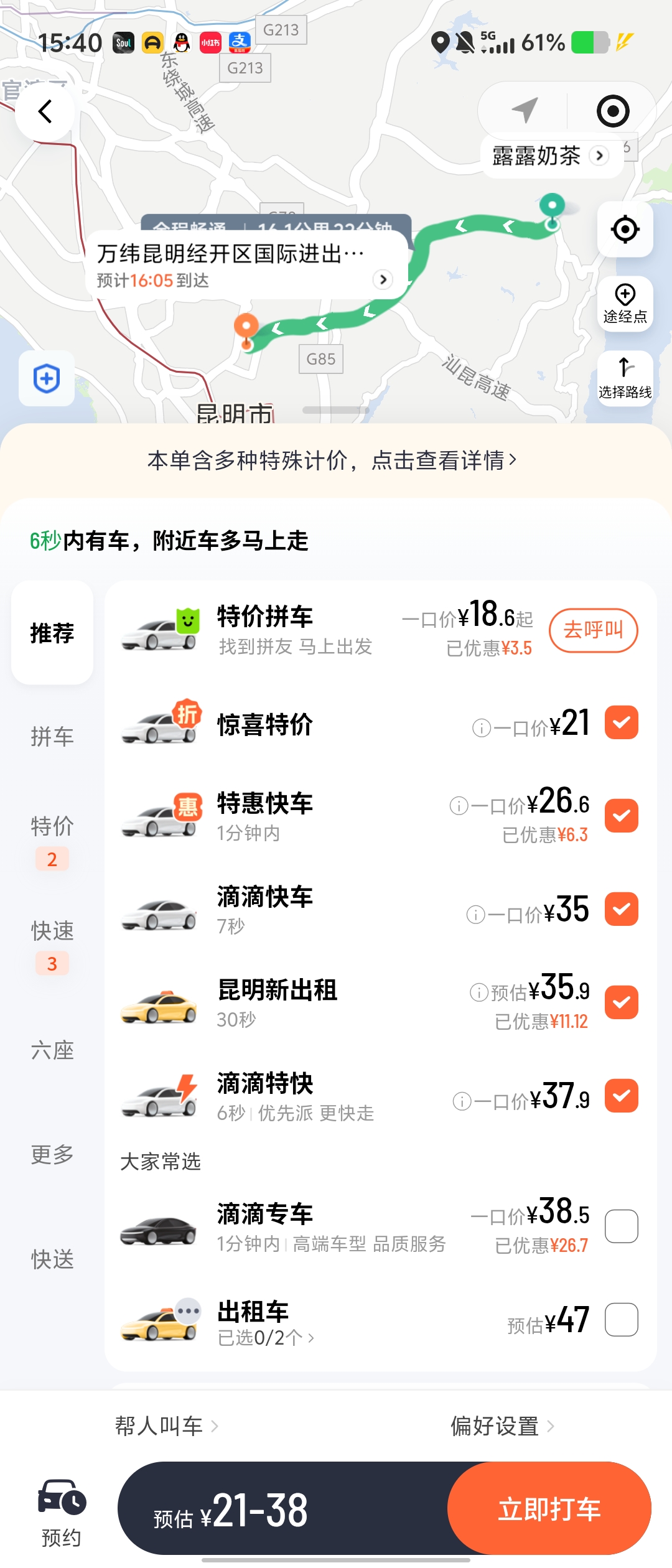
Task: Open the safety shield icon
Action: [x=47, y=378]
